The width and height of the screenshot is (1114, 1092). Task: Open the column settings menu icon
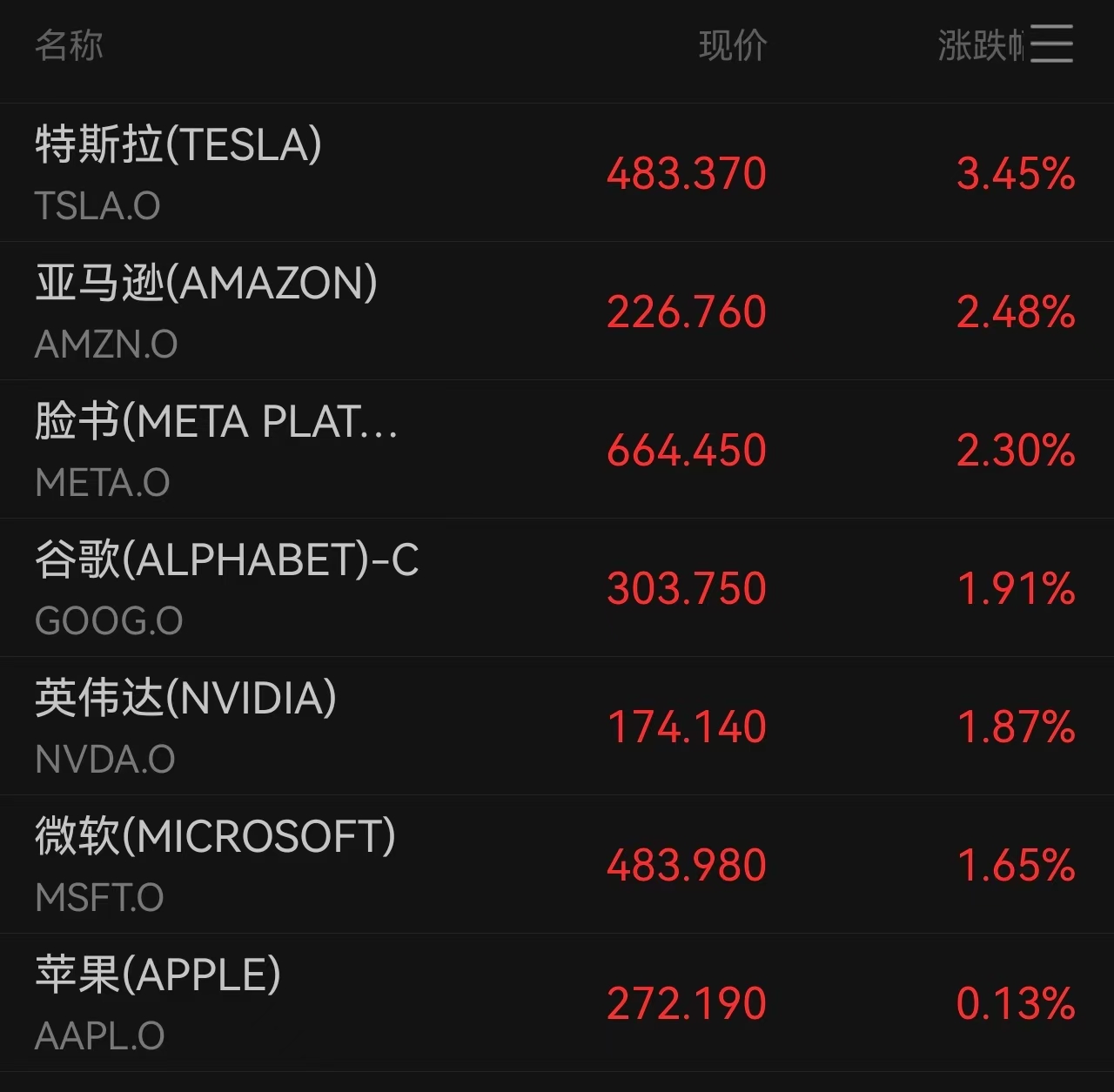1051,44
